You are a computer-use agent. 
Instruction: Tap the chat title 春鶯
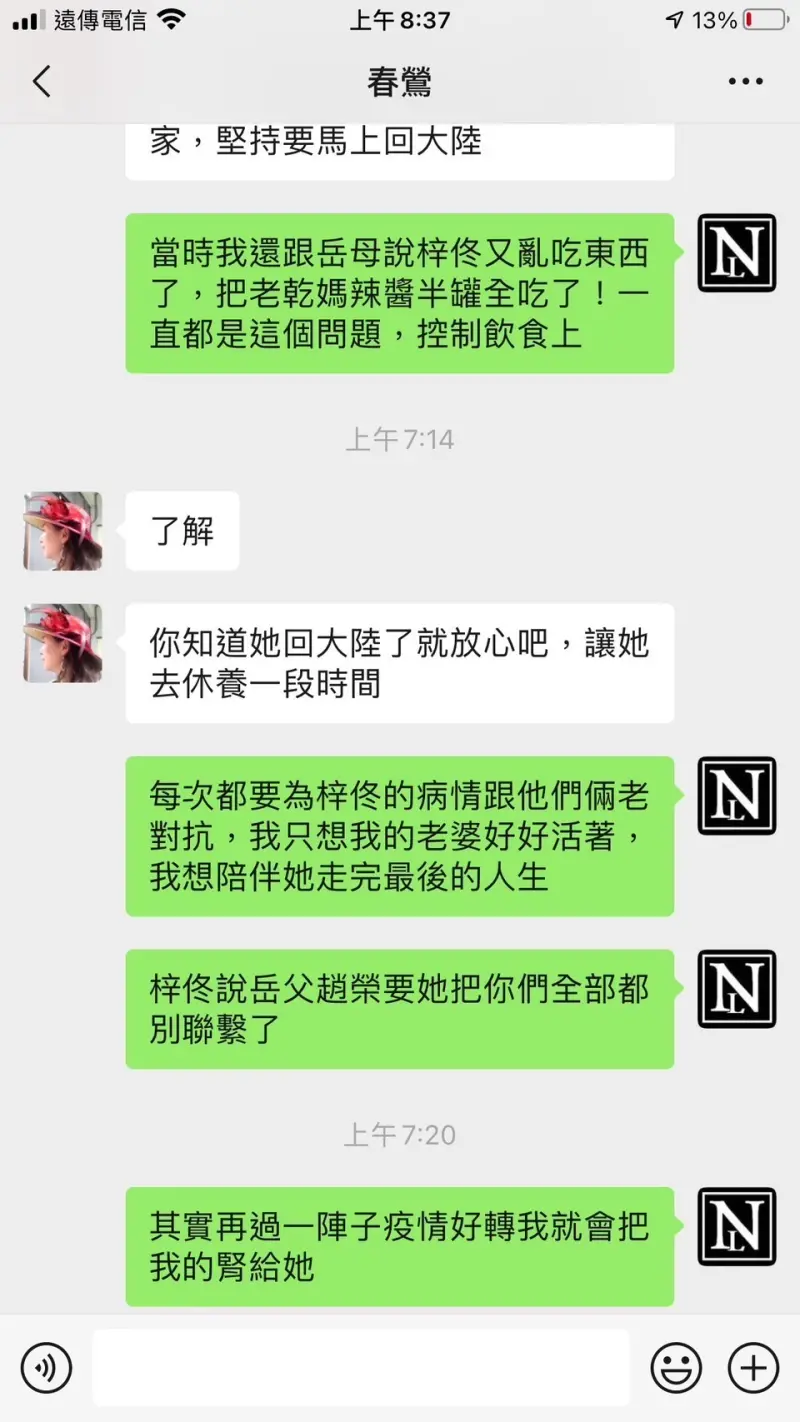[400, 81]
